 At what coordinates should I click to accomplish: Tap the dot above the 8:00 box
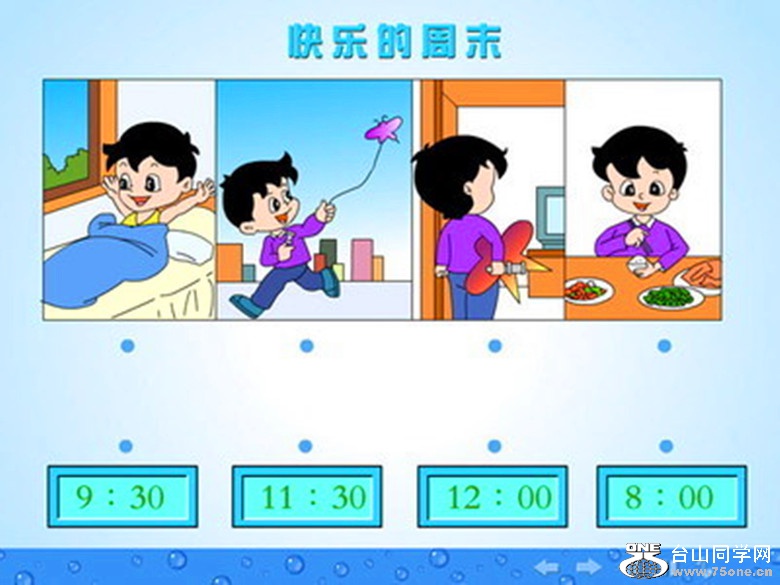coord(666,446)
